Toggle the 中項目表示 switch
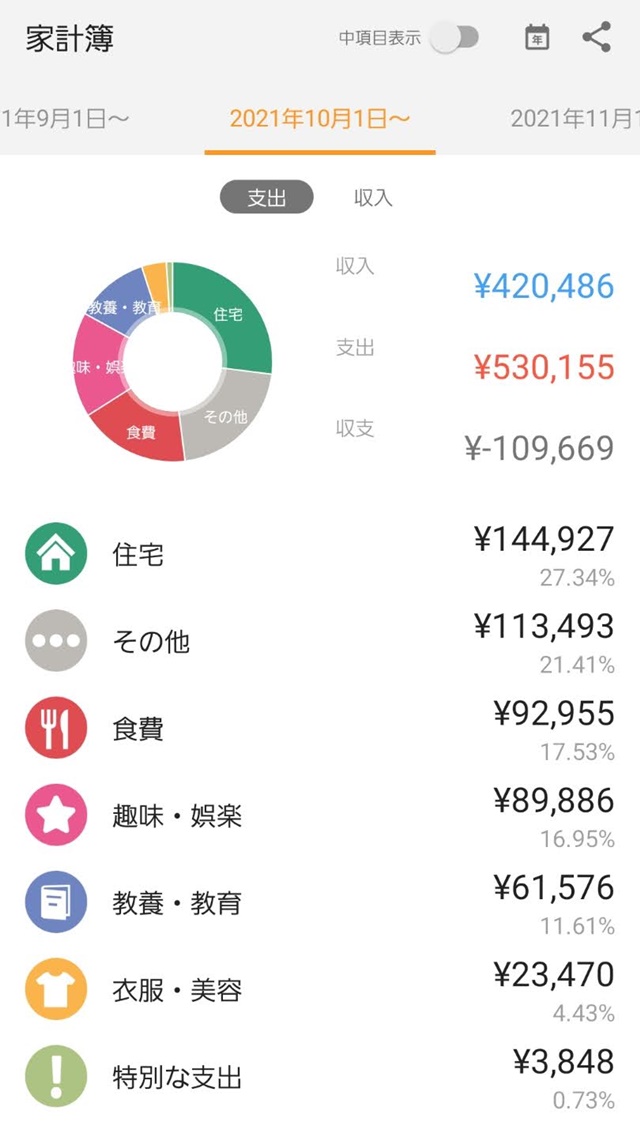 coord(454,38)
